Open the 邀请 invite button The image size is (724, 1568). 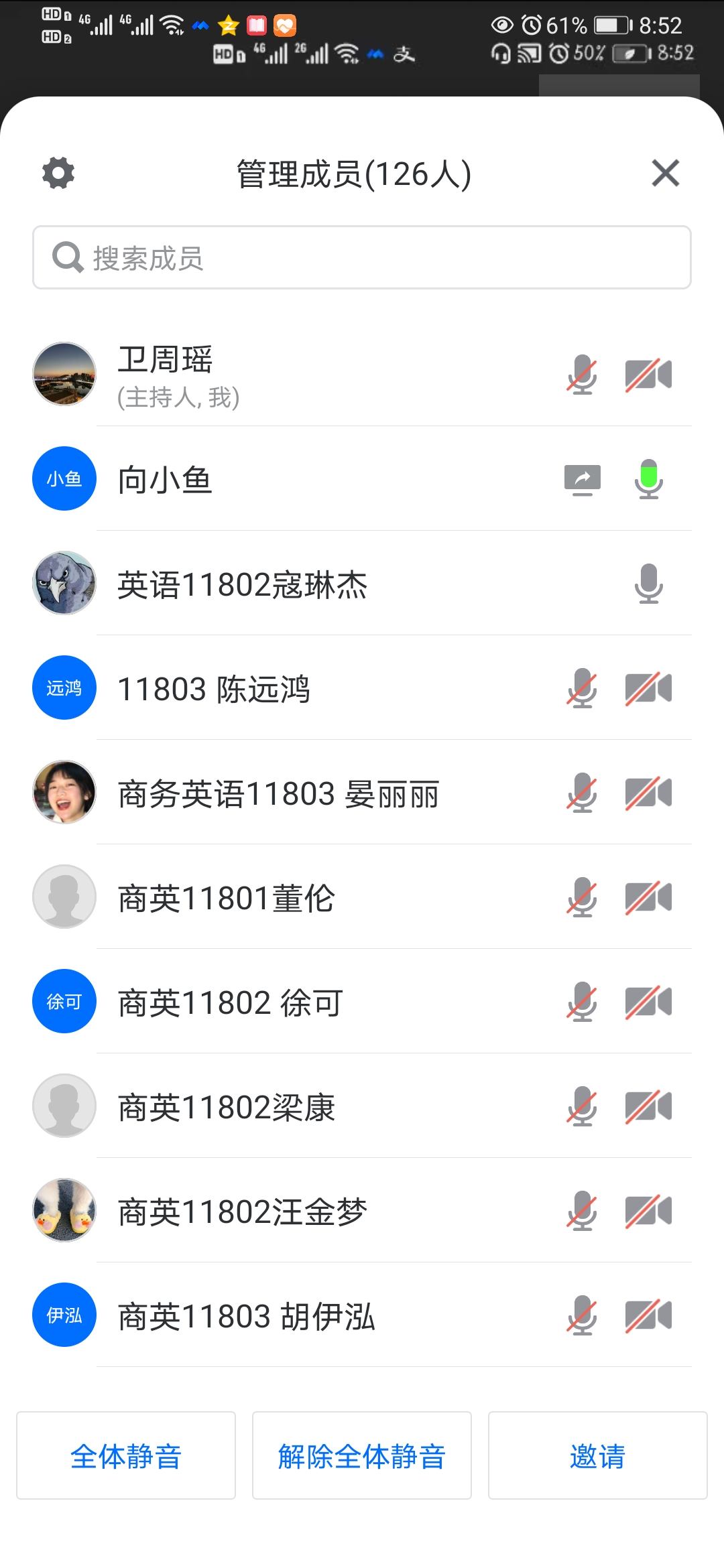tap(597, 1455)
